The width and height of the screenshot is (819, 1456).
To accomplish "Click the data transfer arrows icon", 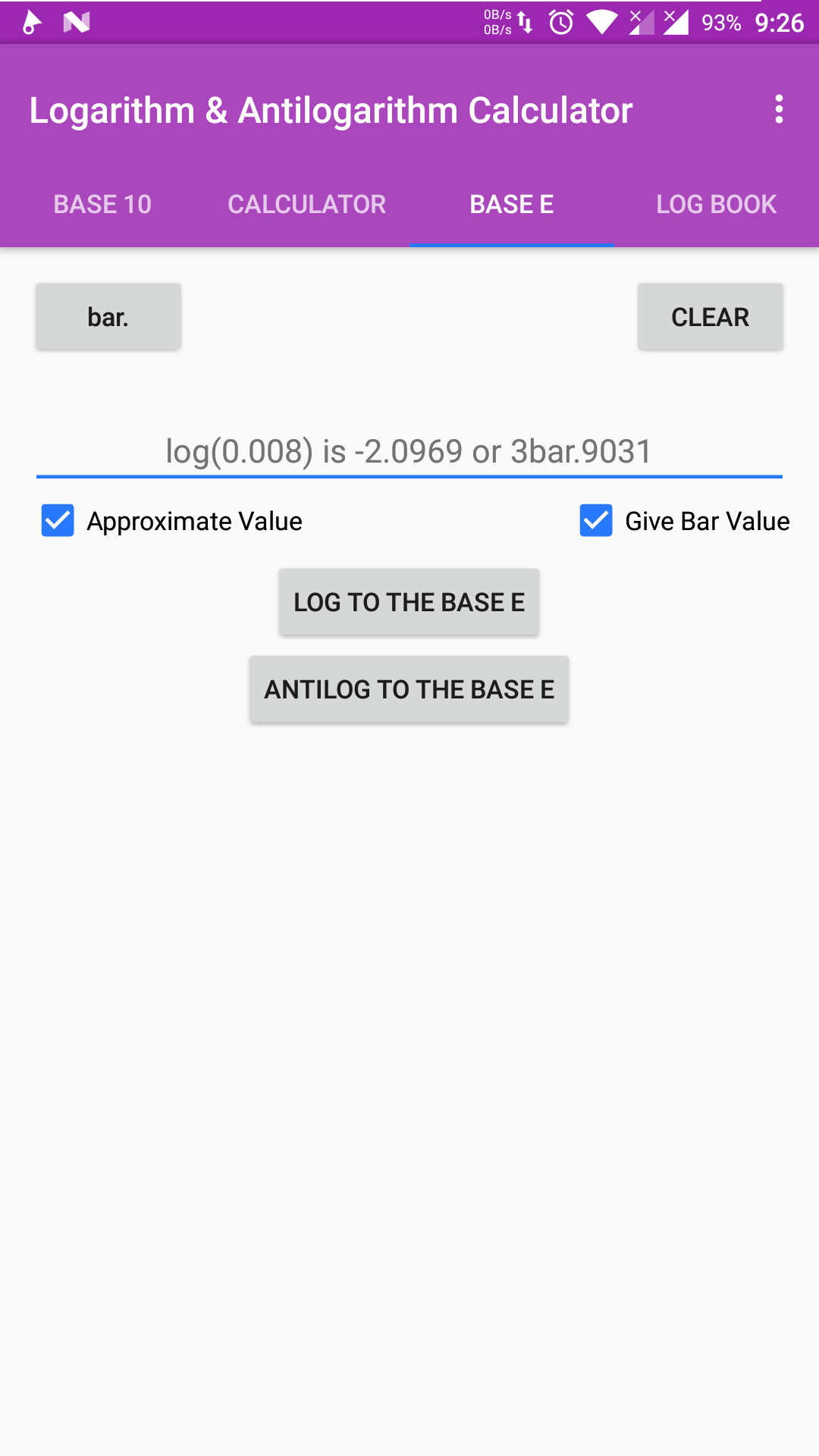I will tap(526, 23).
